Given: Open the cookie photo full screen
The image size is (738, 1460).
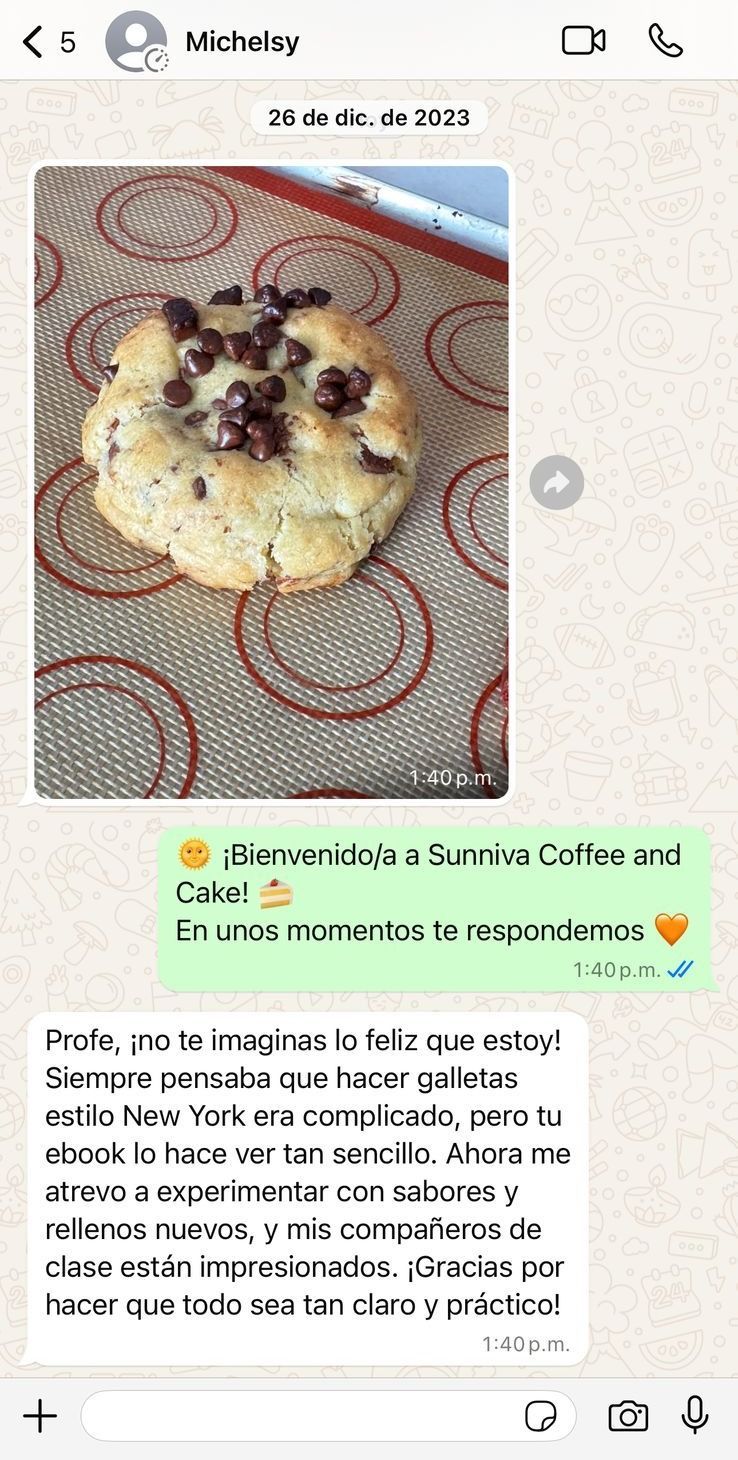Looking at the screenshot, I should pos(271,482).
